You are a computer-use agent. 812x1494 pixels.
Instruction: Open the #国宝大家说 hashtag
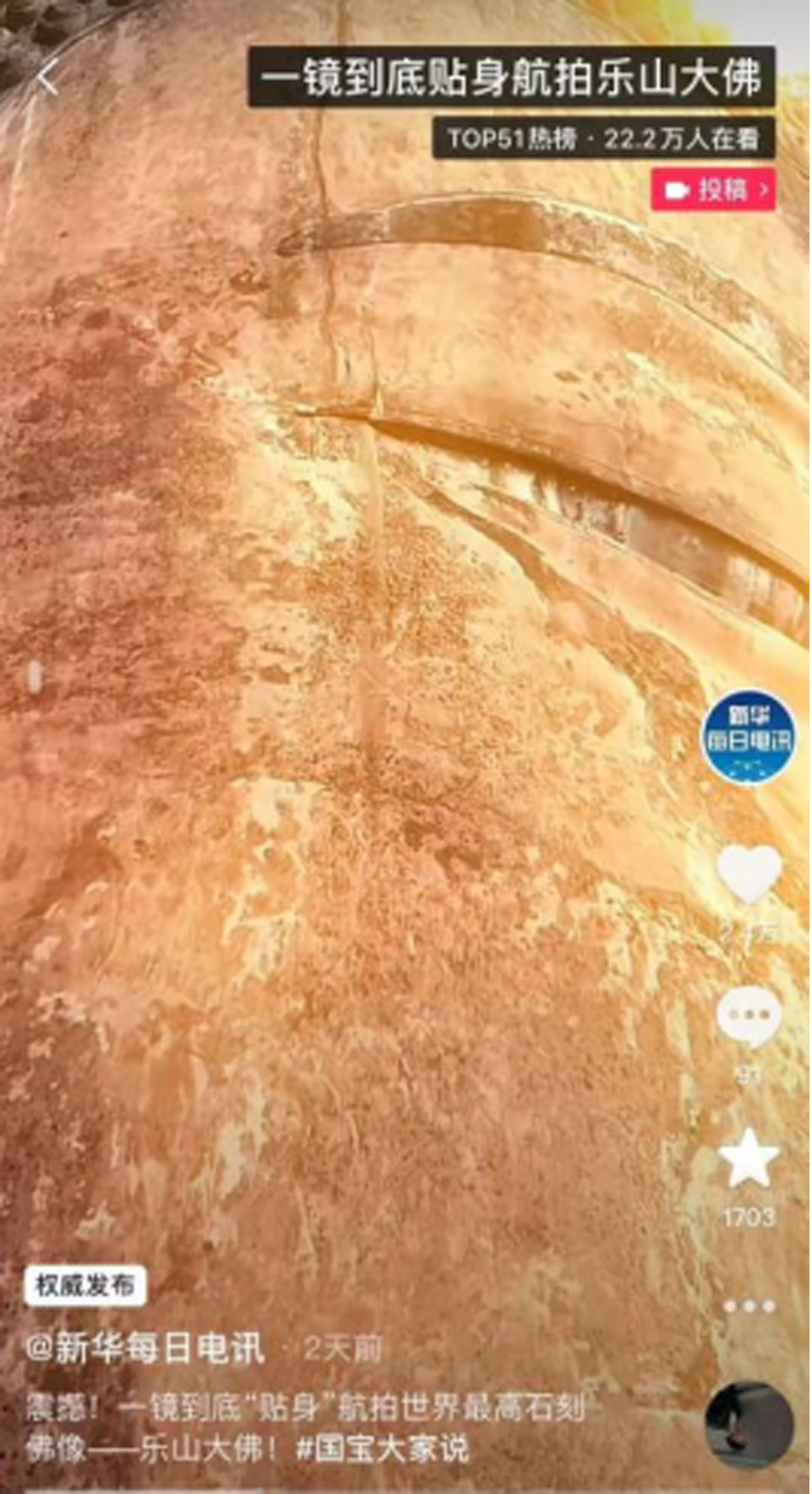(382, 1449)
